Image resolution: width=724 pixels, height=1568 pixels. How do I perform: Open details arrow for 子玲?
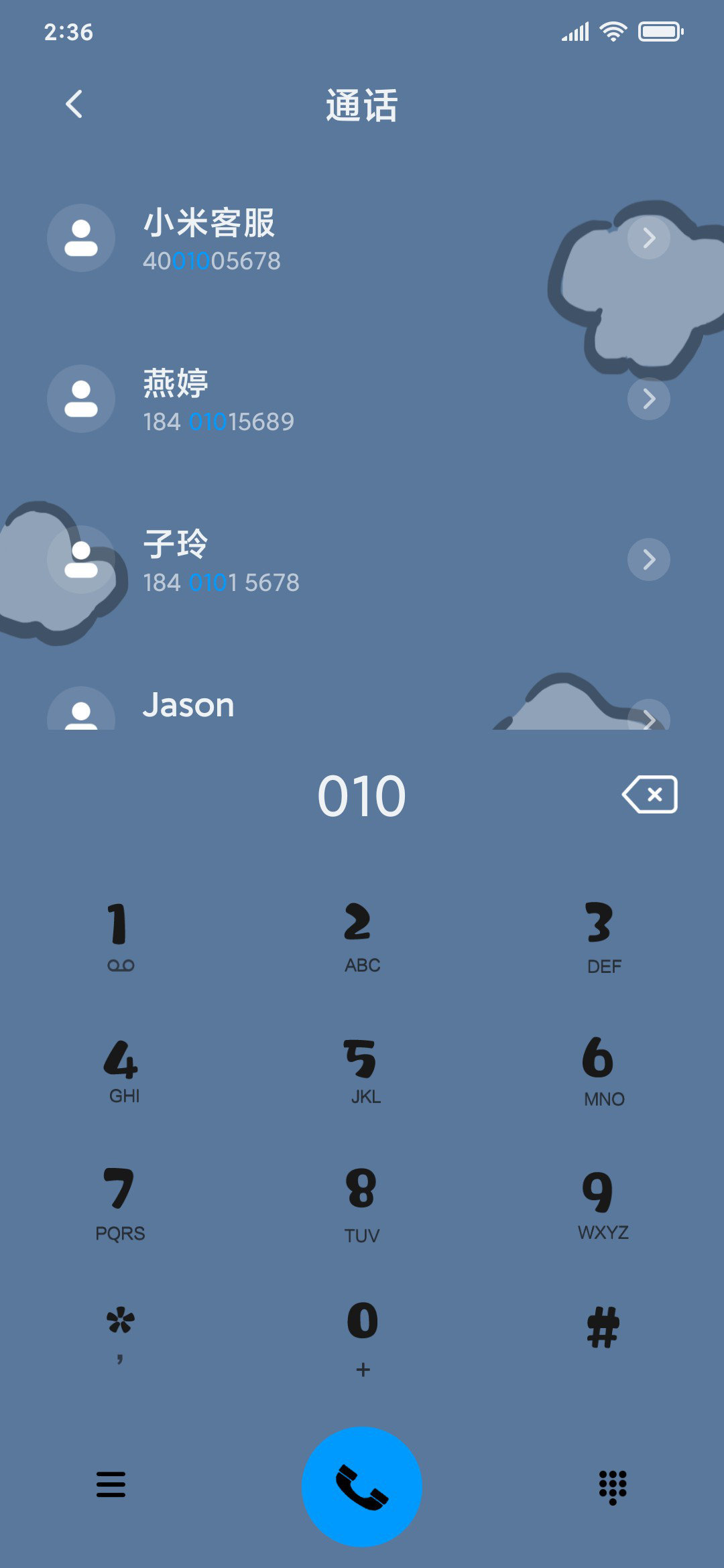[x=648, y=560]
